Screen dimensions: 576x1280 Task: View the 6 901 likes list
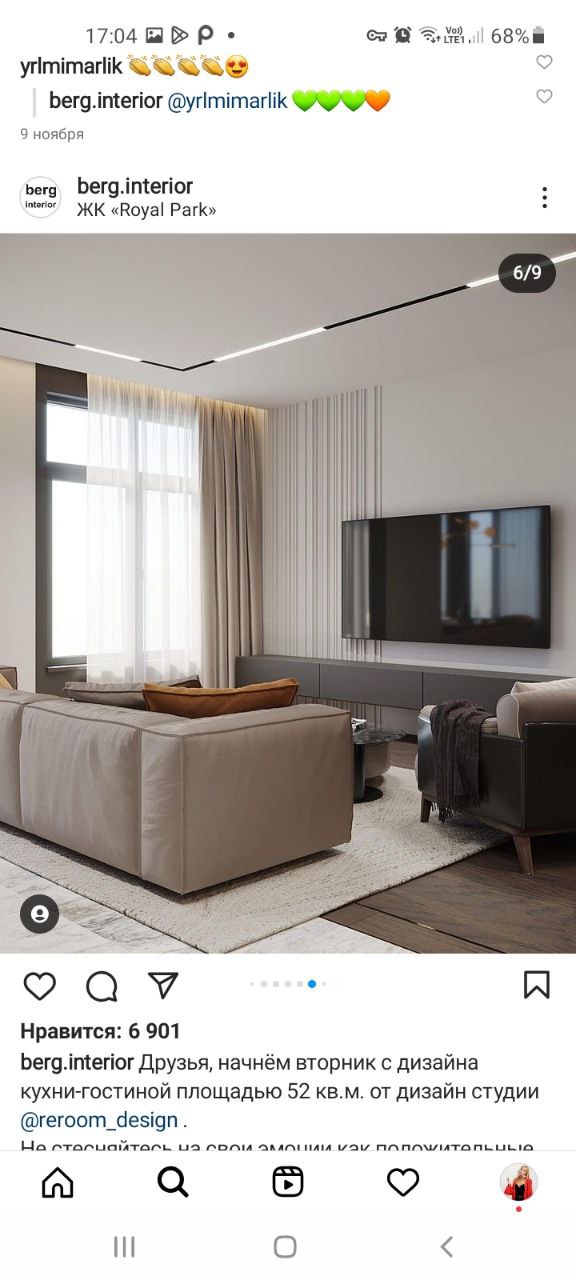coord(101,1031)
